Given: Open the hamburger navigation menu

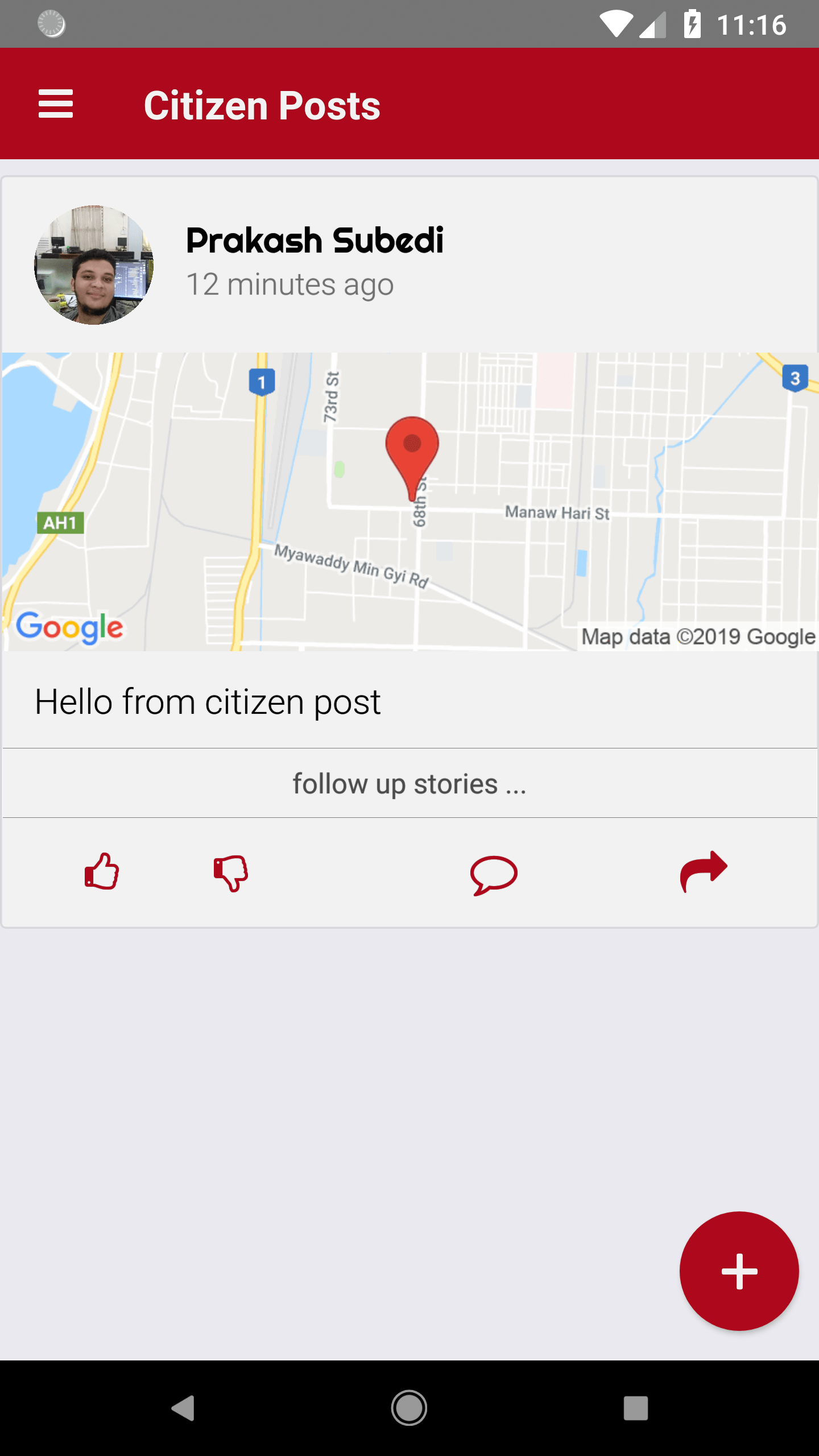Looking at the screenshot, I should [x=56, y=104].
